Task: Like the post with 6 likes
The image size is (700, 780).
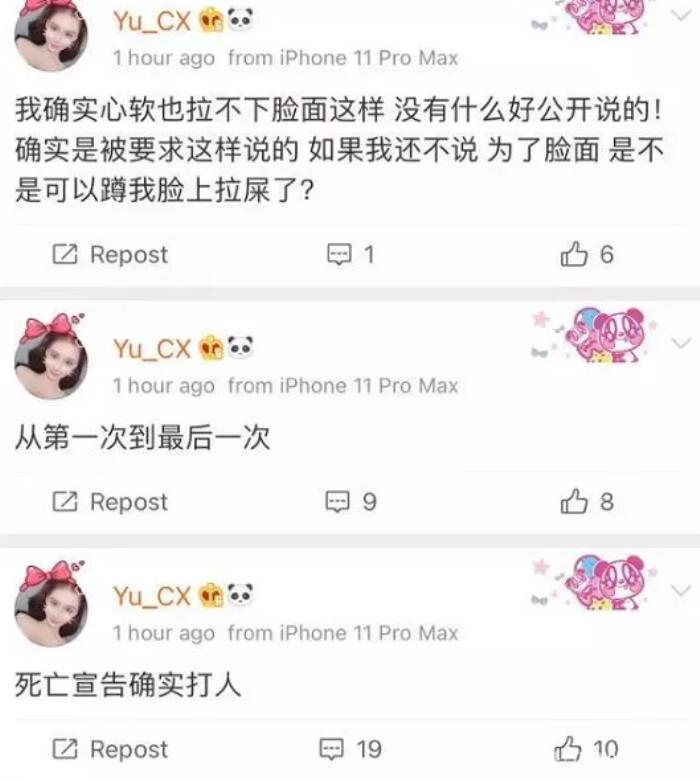Action: [x=587, y=255]
